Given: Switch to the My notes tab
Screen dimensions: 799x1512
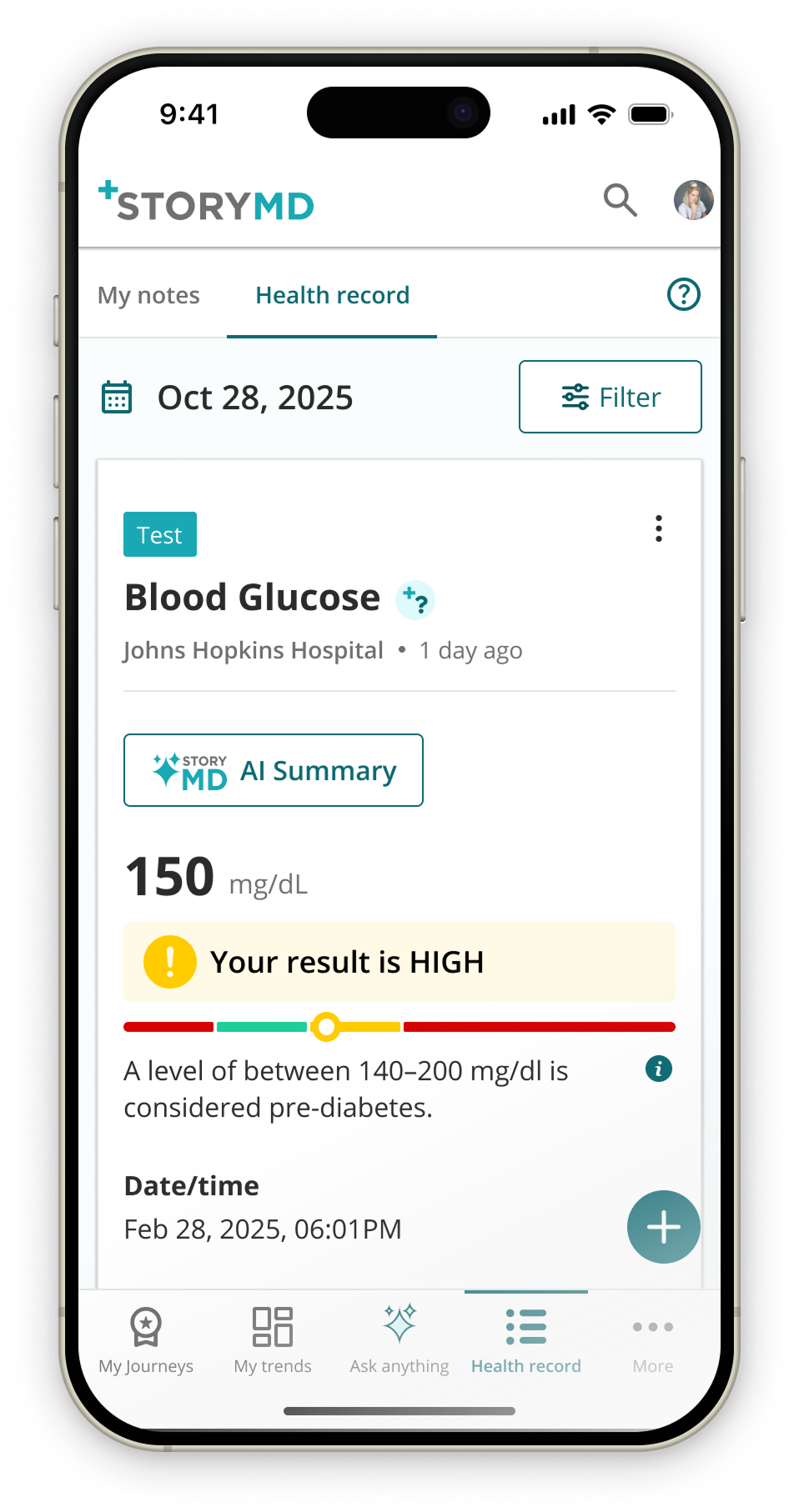Looking at the screenshot, I should coord(148,295).
